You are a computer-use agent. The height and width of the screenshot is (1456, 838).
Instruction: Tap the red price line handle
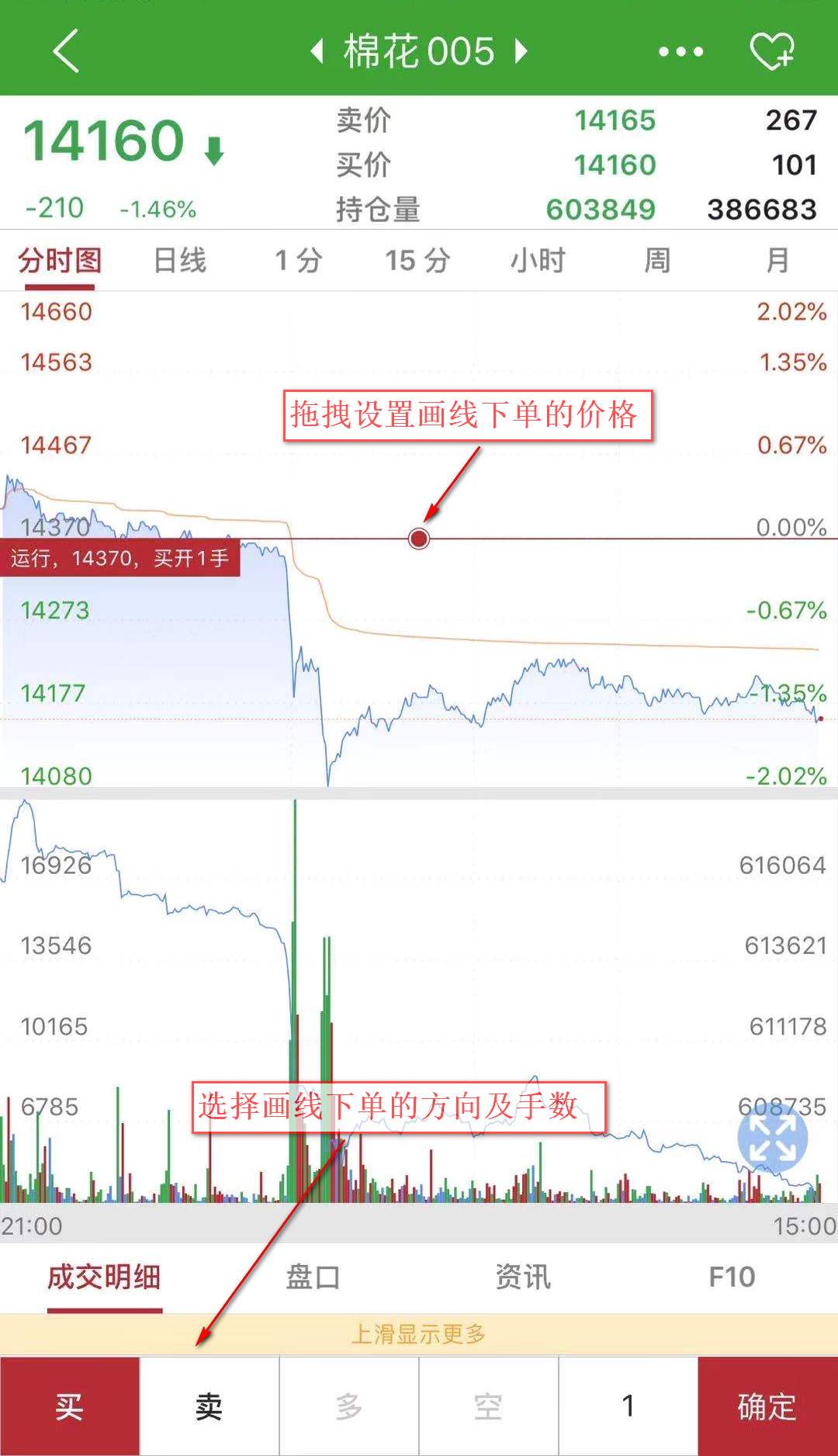pyautogui.click(x=419, y=538)
